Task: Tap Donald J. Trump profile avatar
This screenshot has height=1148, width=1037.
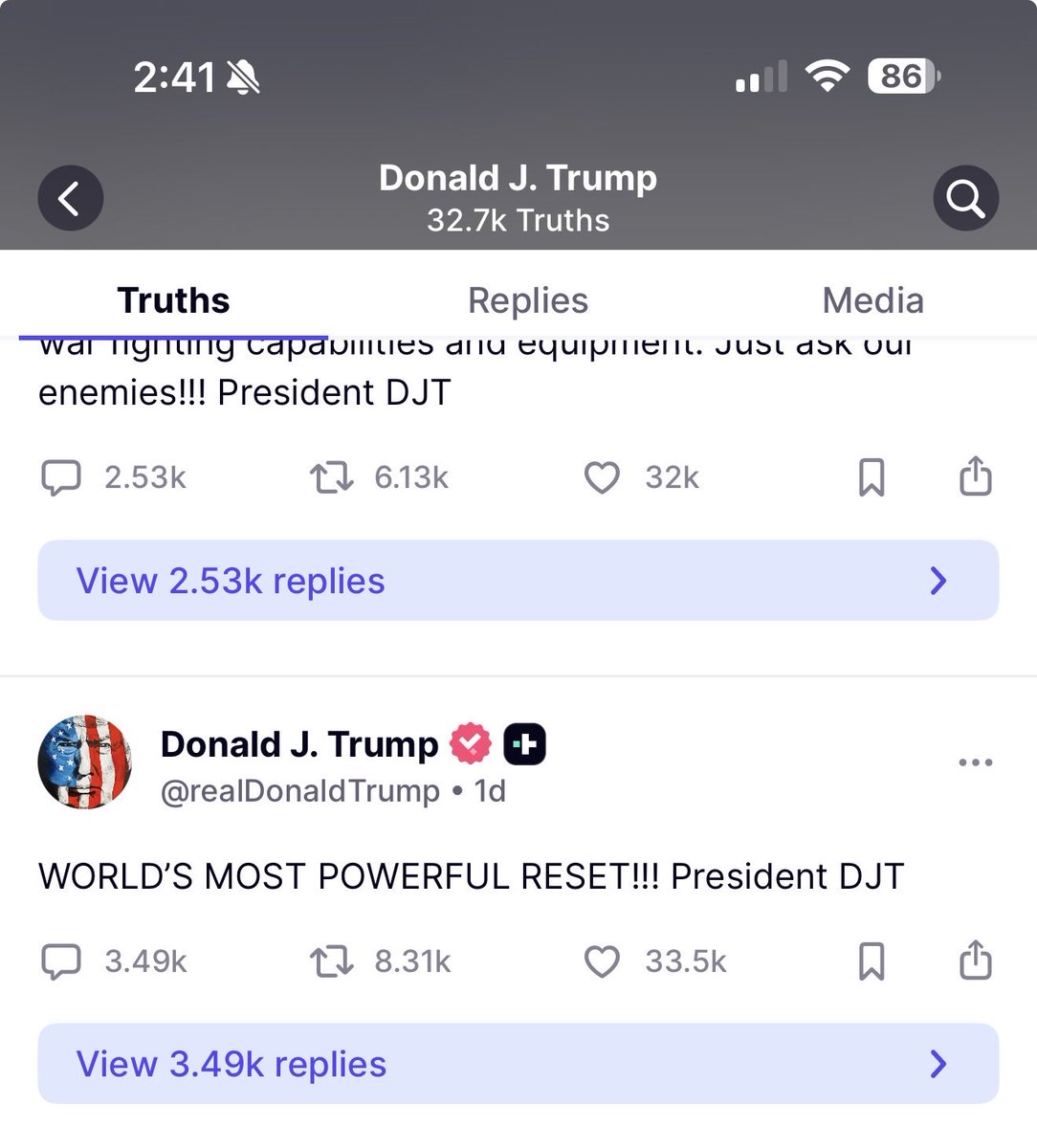Action: pyautogui.click(x=85, y=762)
